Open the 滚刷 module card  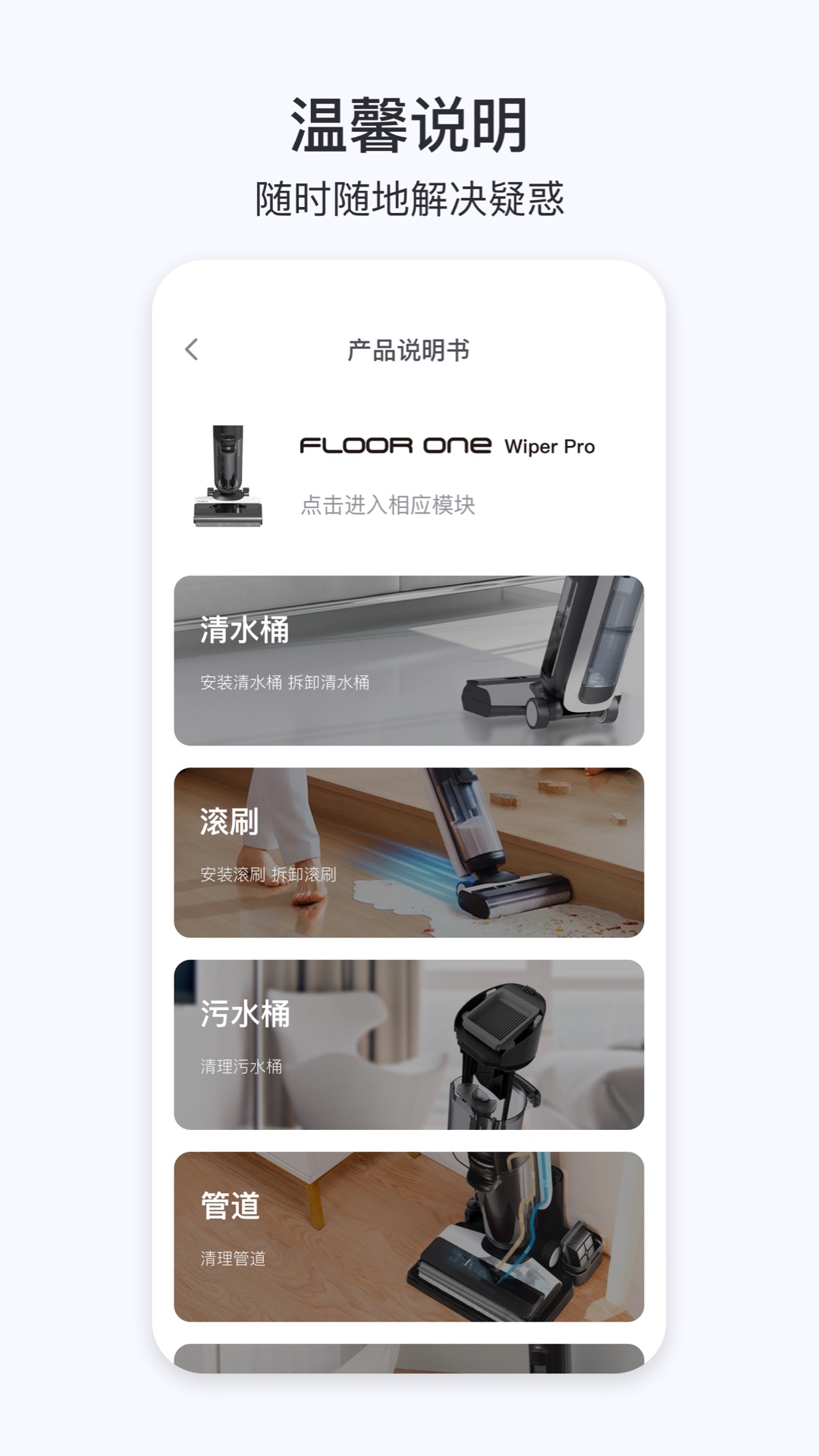pyautogui.click(x=409, y=849)
